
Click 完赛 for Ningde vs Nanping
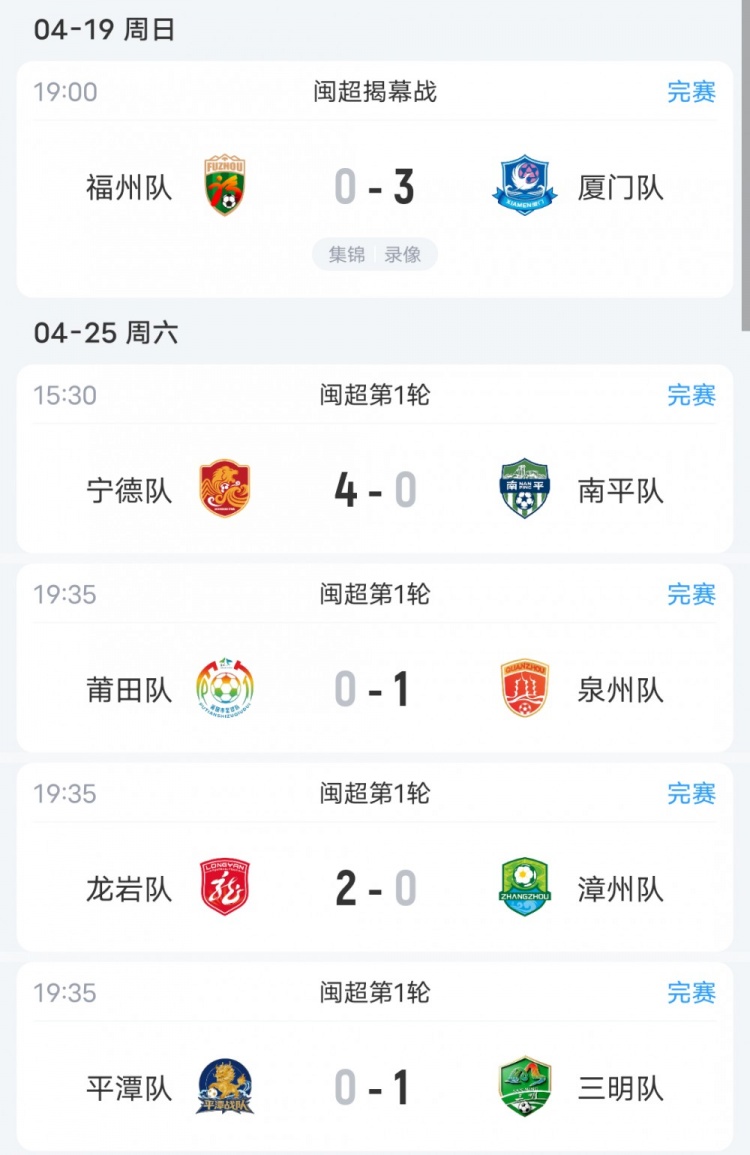pos(692,395)
